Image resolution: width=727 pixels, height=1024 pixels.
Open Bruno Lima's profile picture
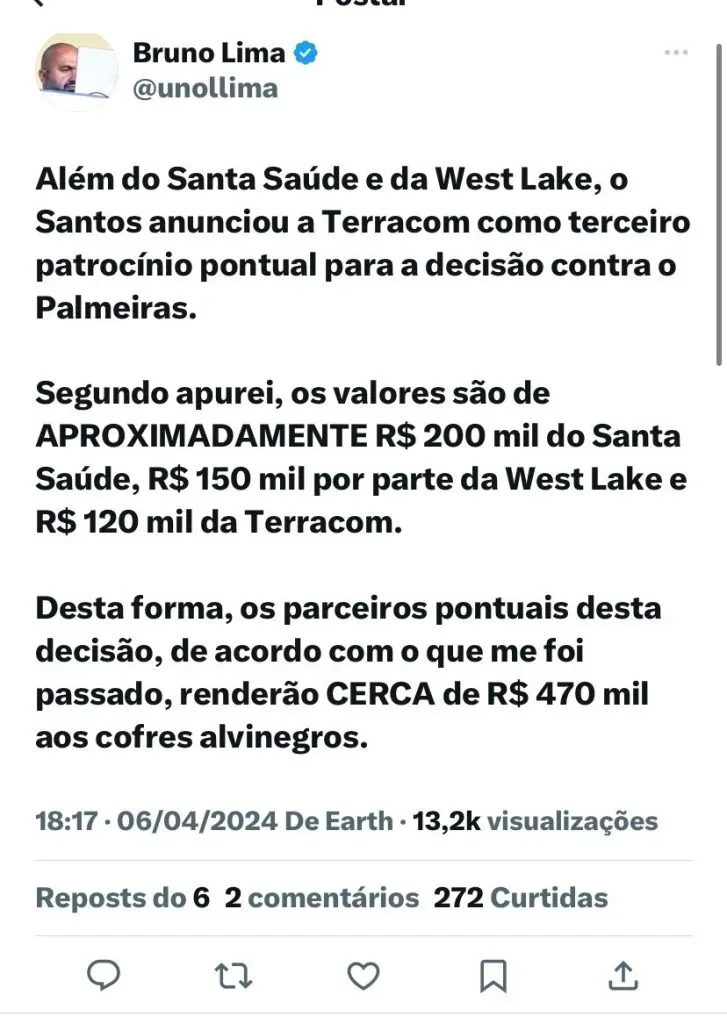coord(77,72)
